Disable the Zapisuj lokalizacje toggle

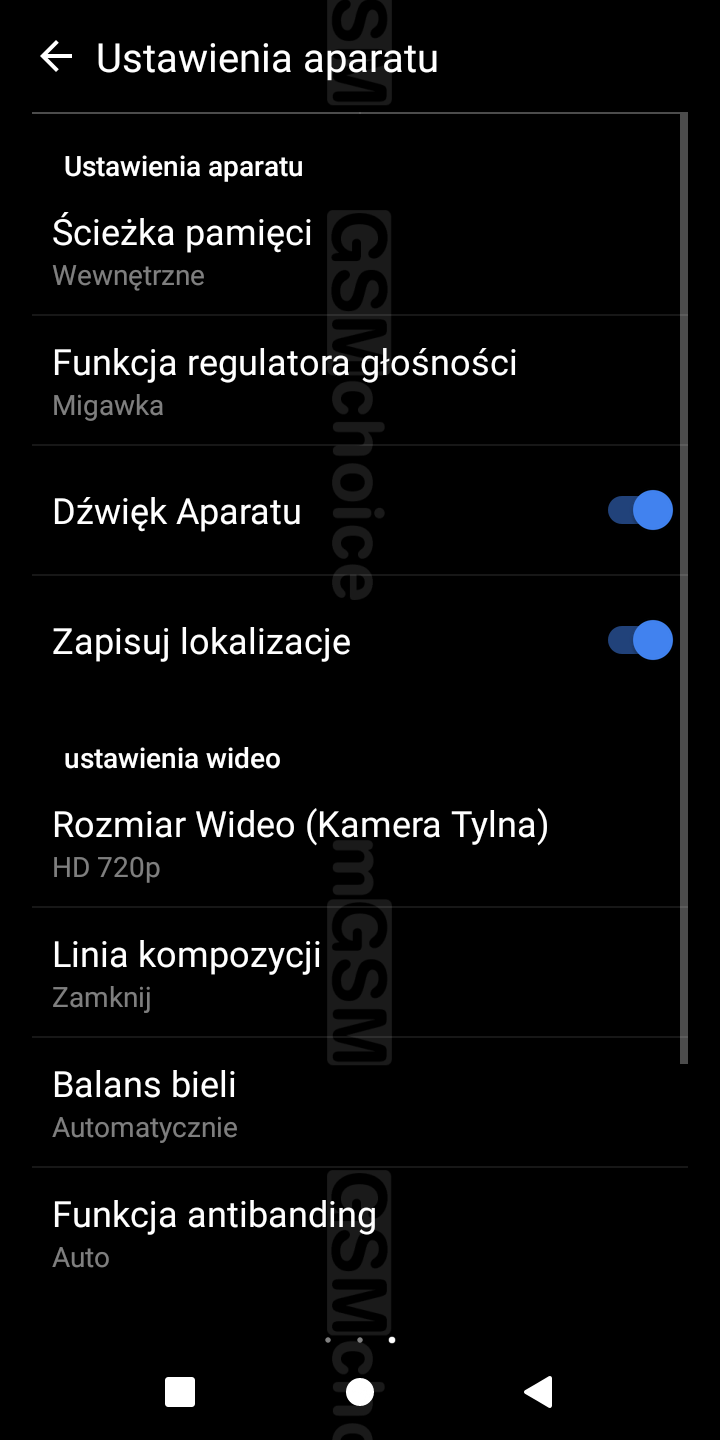(x=640, y=640)
